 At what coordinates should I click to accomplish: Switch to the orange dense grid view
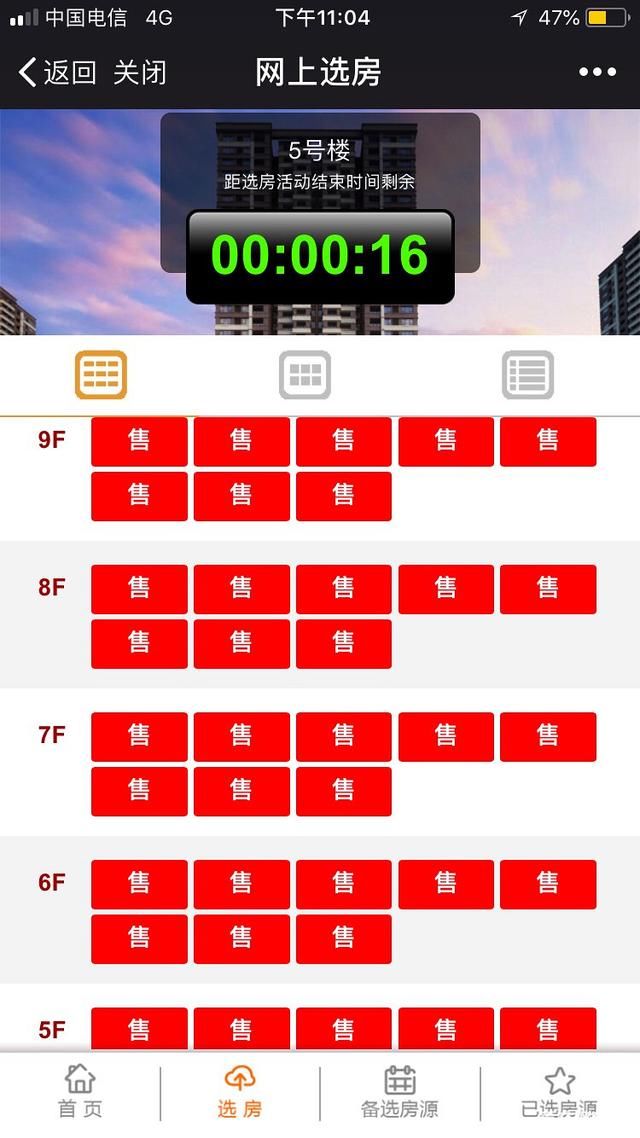coord(101,375)
